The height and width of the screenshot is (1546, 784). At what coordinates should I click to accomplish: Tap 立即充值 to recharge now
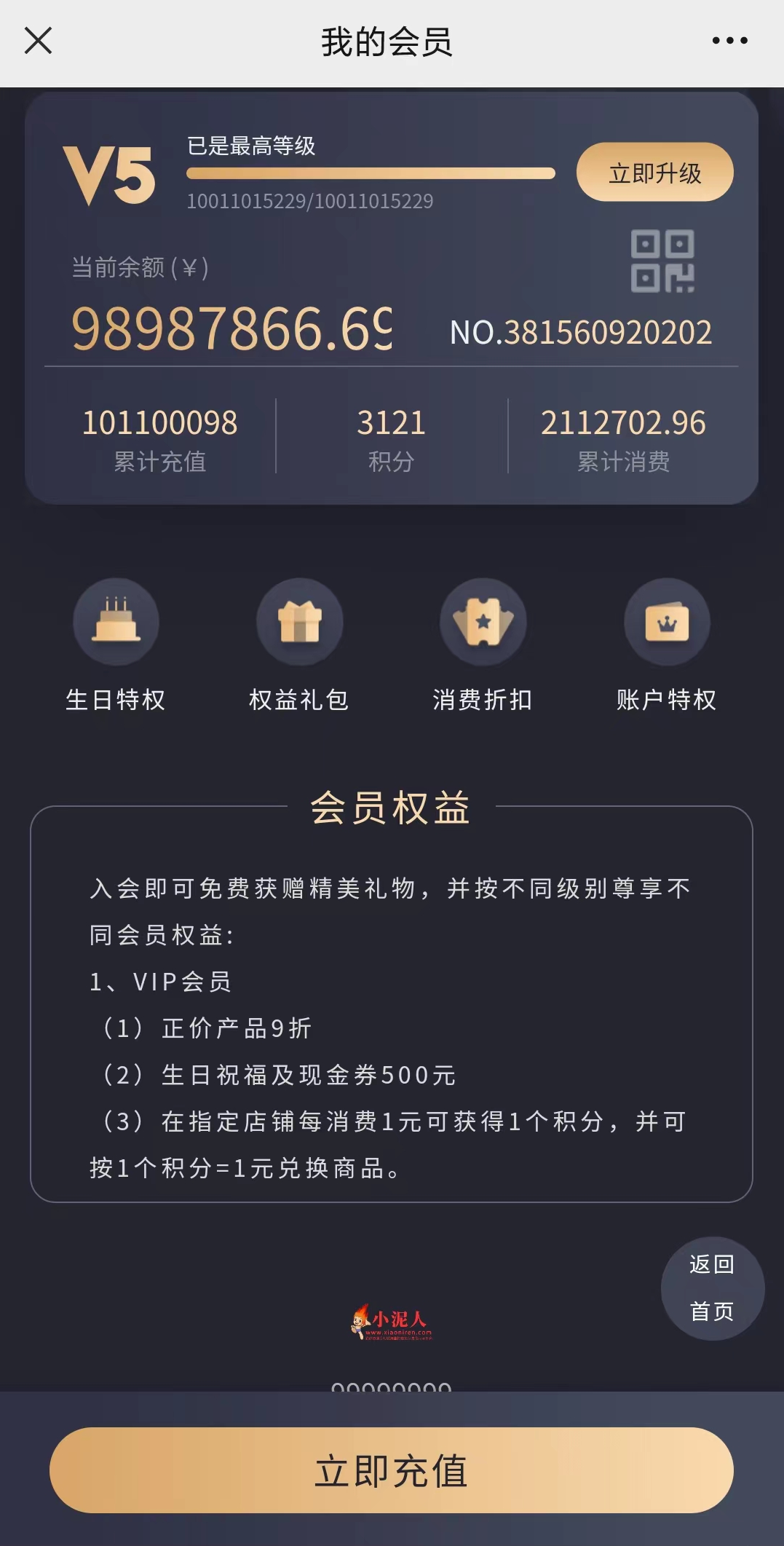pos(392,1470)
